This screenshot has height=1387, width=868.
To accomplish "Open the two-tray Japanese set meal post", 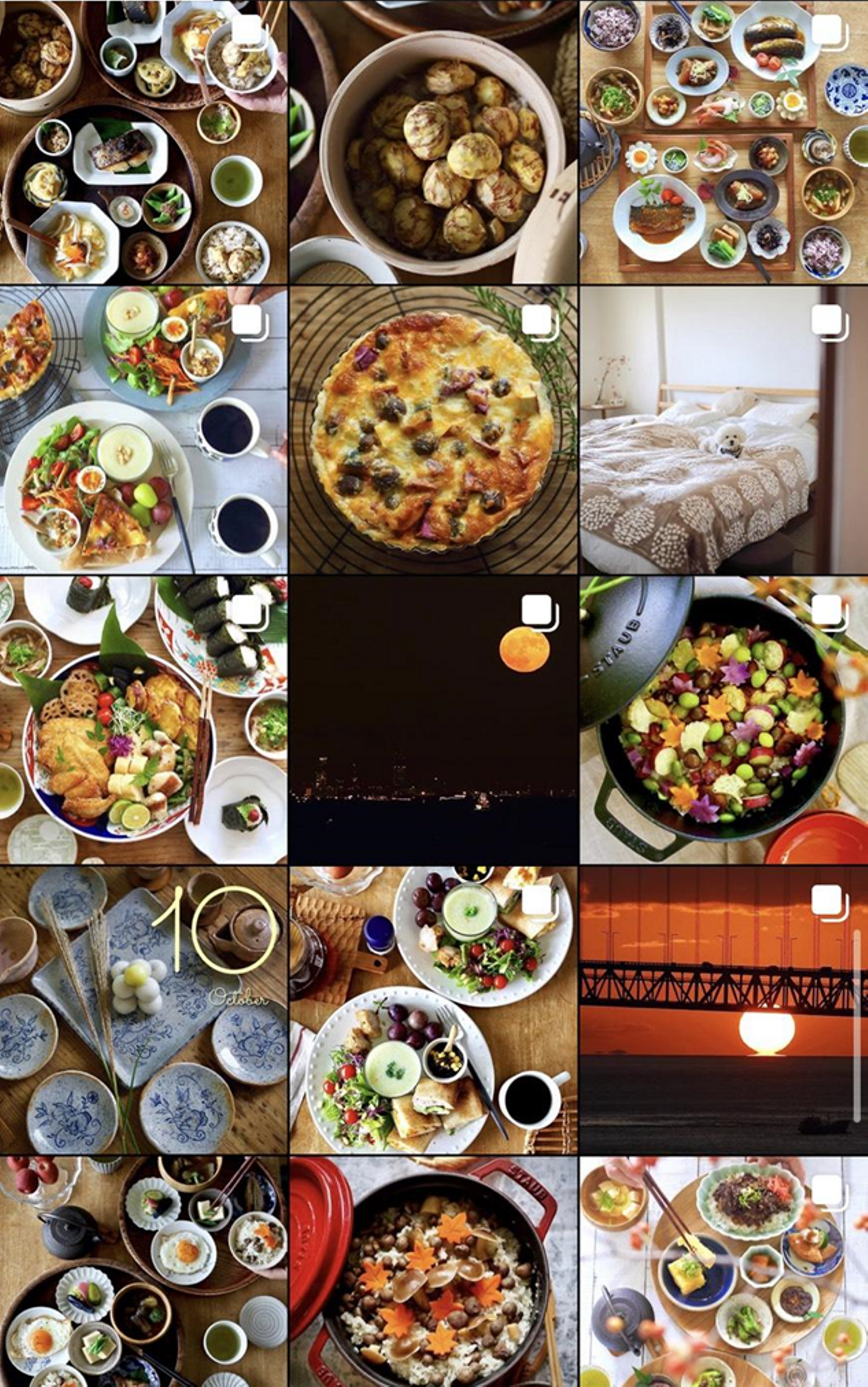I will pos(723,142).
